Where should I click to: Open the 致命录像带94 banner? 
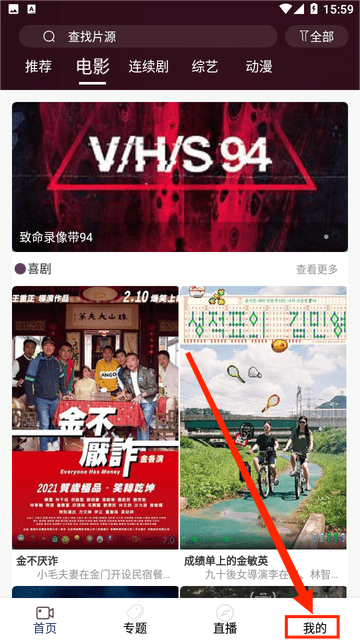pyautogui.click(x=180, y=177)
